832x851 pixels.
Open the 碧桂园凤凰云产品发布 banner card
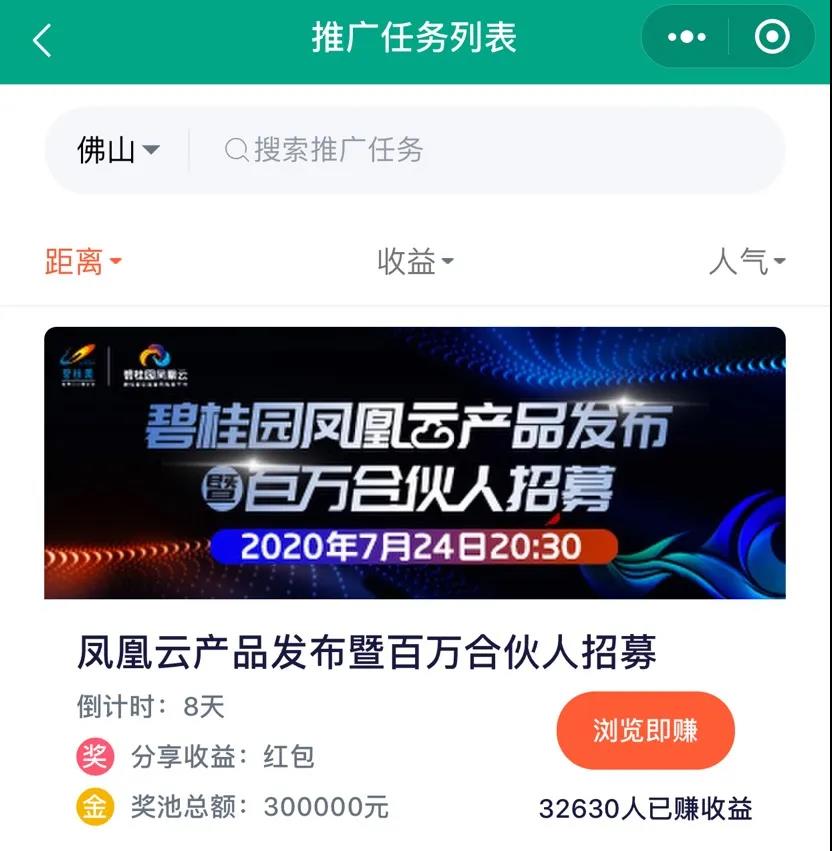[x=415, y=462]
